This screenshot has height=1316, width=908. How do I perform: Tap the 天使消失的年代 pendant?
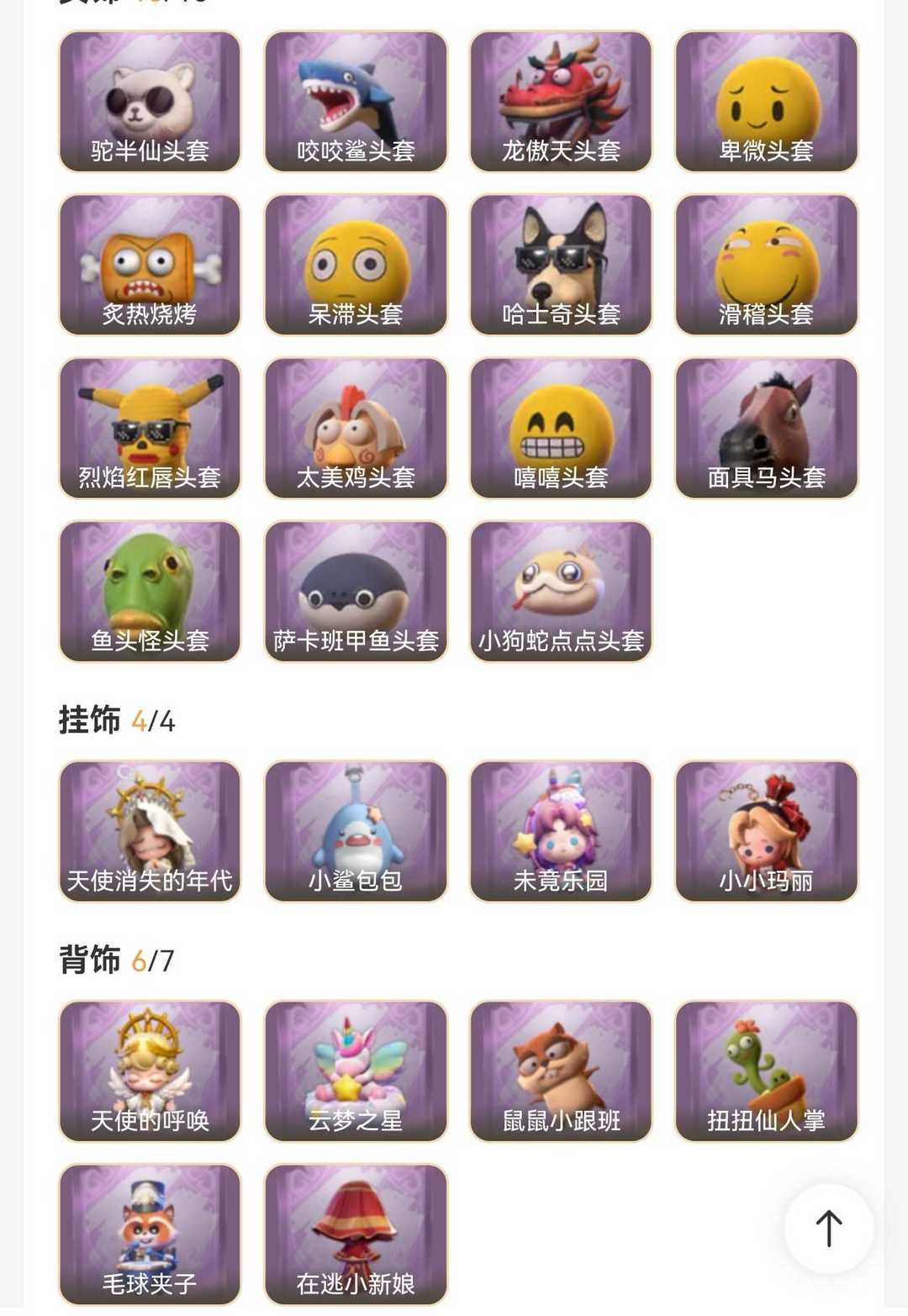[x=150, y=831]
